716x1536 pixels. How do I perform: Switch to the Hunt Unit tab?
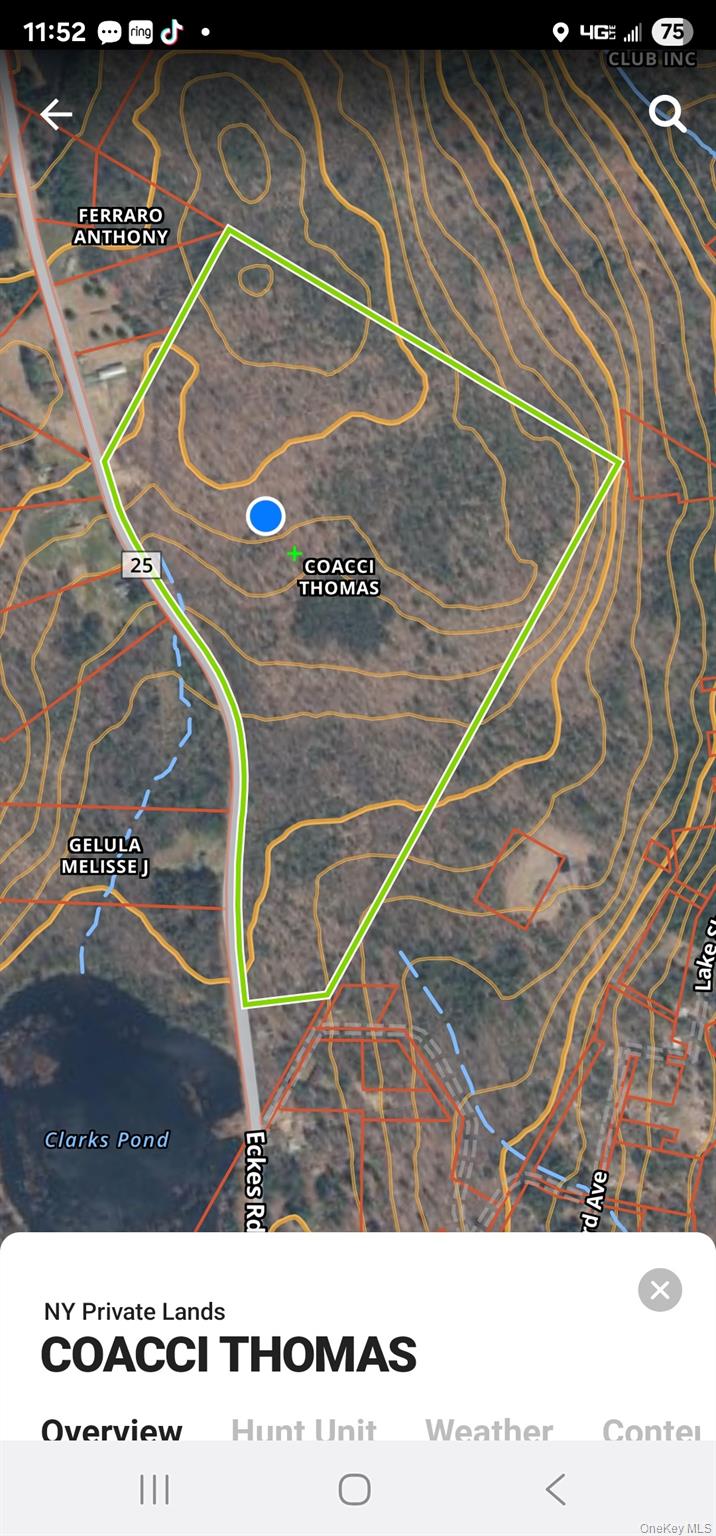pos(304,1428)
